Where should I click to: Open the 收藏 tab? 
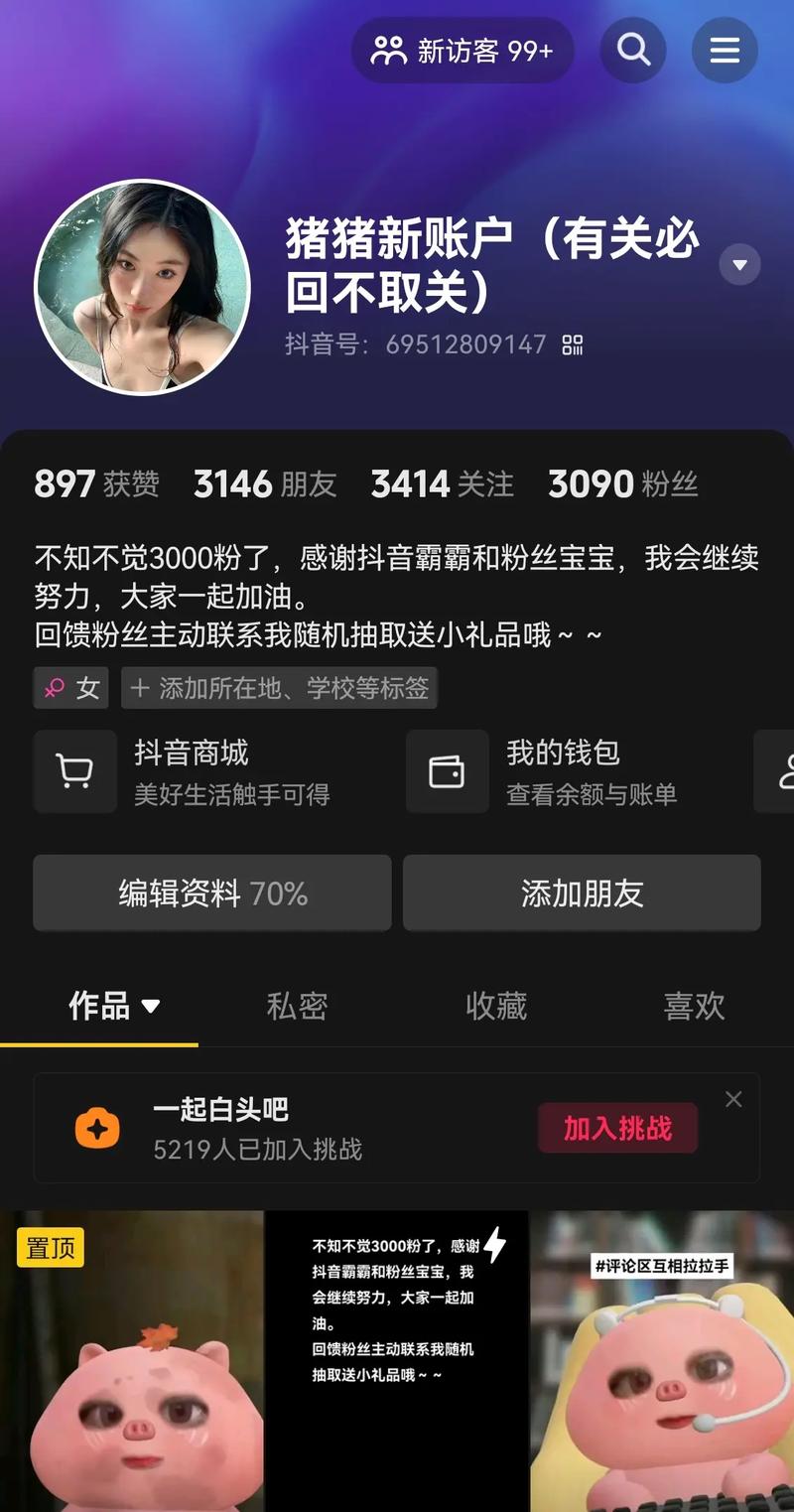click(495, 1006)
